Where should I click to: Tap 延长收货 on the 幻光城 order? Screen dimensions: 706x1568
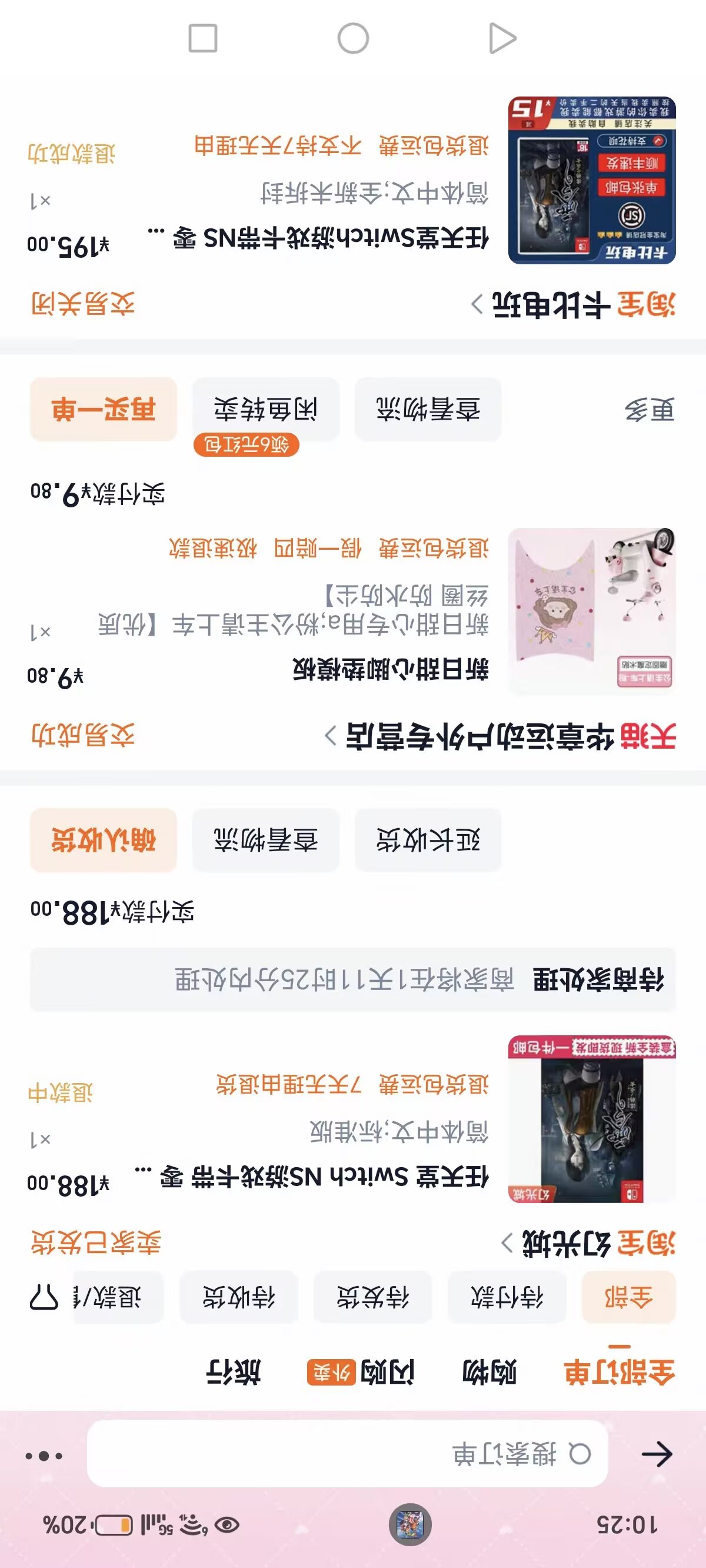428,840
